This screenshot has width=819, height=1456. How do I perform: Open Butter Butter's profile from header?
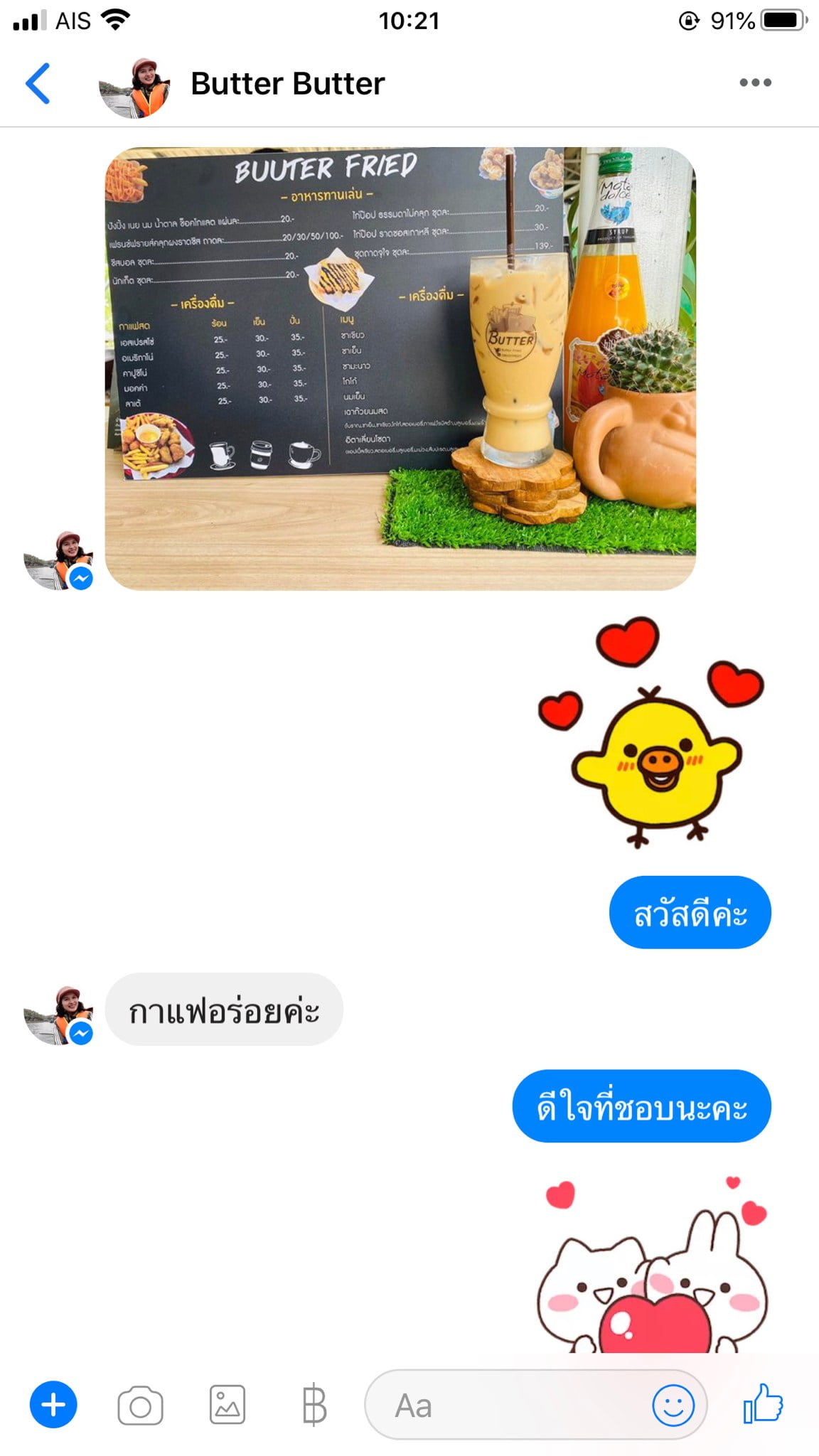[x=287, y=83]
